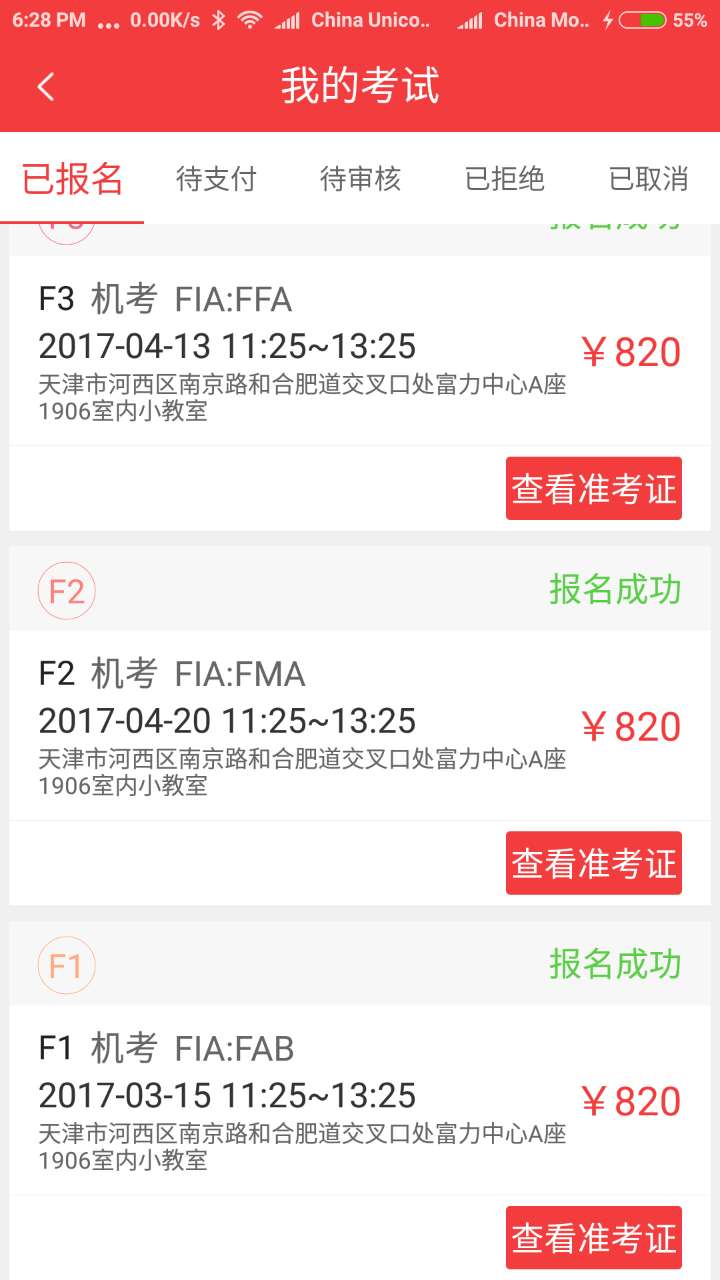
Task: Switch to the 已拒绝 tab
Action: click(x=504, y=179)
